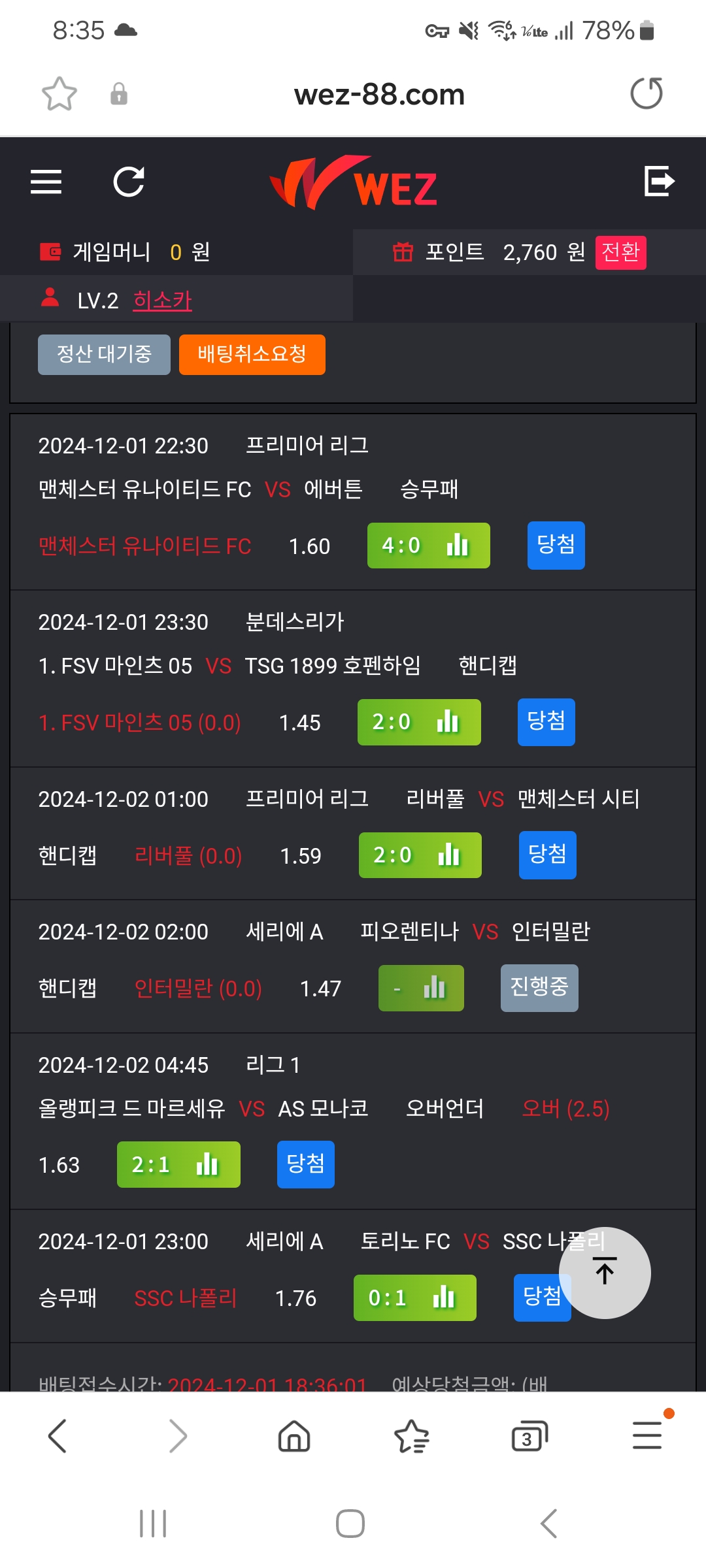Open the wez-88.com address bar

379,95
